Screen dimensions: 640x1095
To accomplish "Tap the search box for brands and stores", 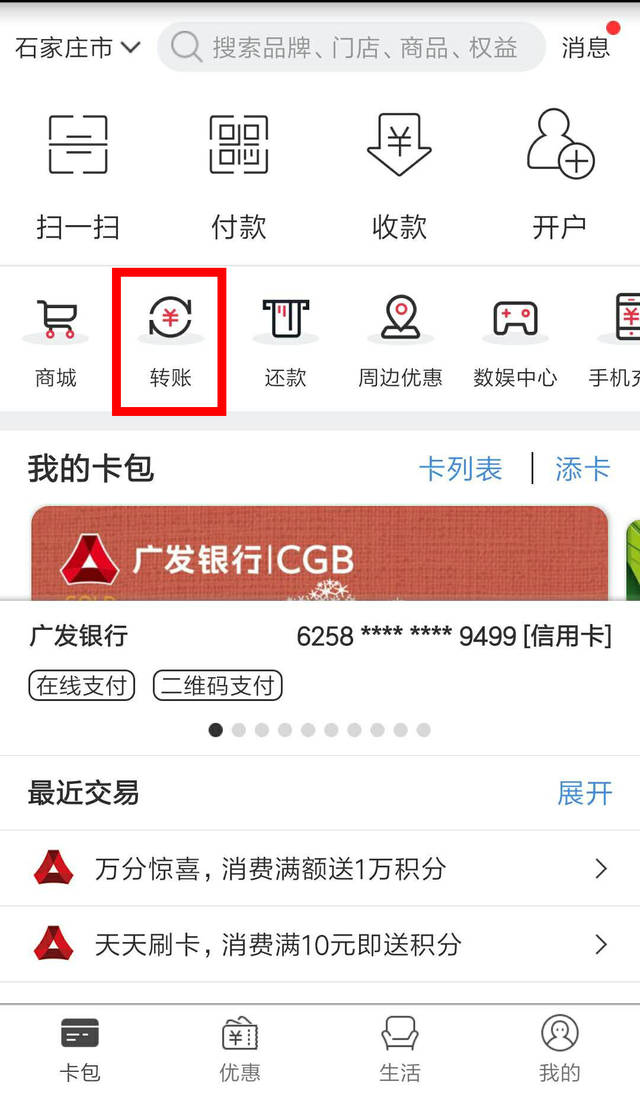I will [352, 47].
